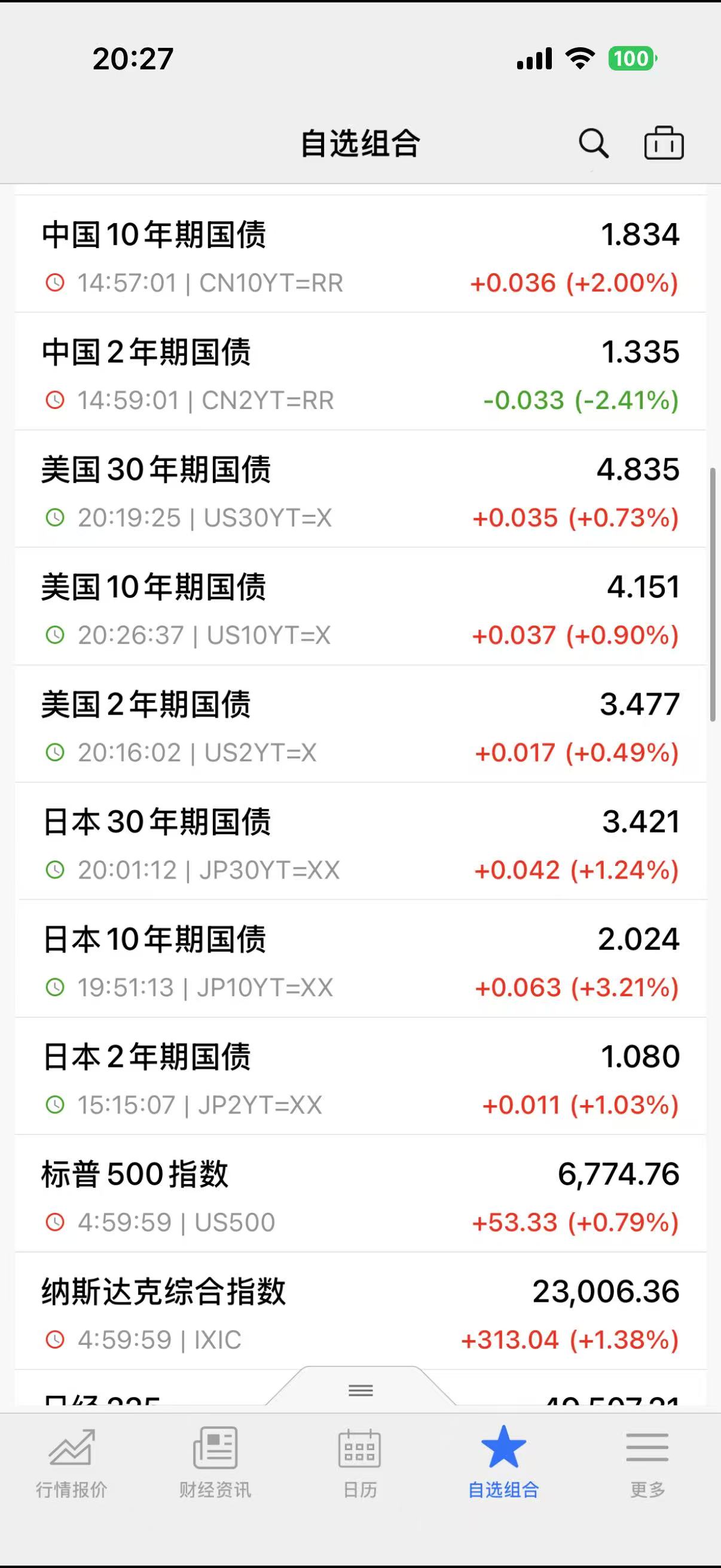Screen dimensions: 721x1568
Task: Switch to the 财经资讯 tab
Action: (215, 1463)
